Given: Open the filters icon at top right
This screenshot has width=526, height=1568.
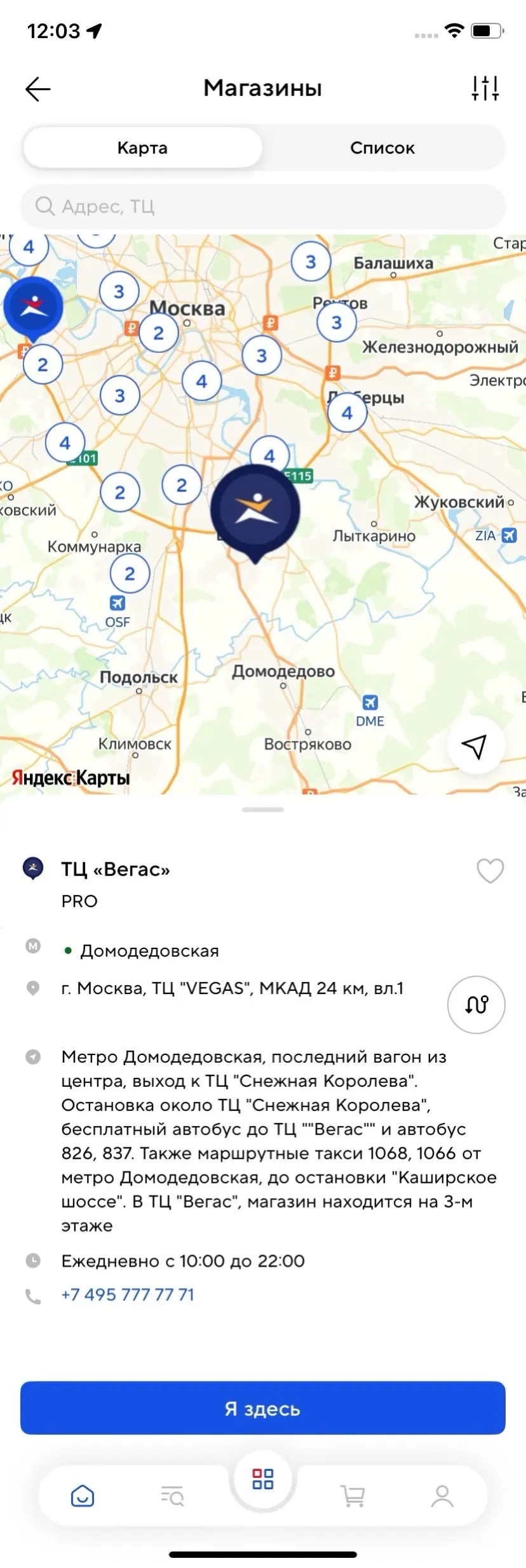Looking at the screenshot, I should tap(486, 88).
